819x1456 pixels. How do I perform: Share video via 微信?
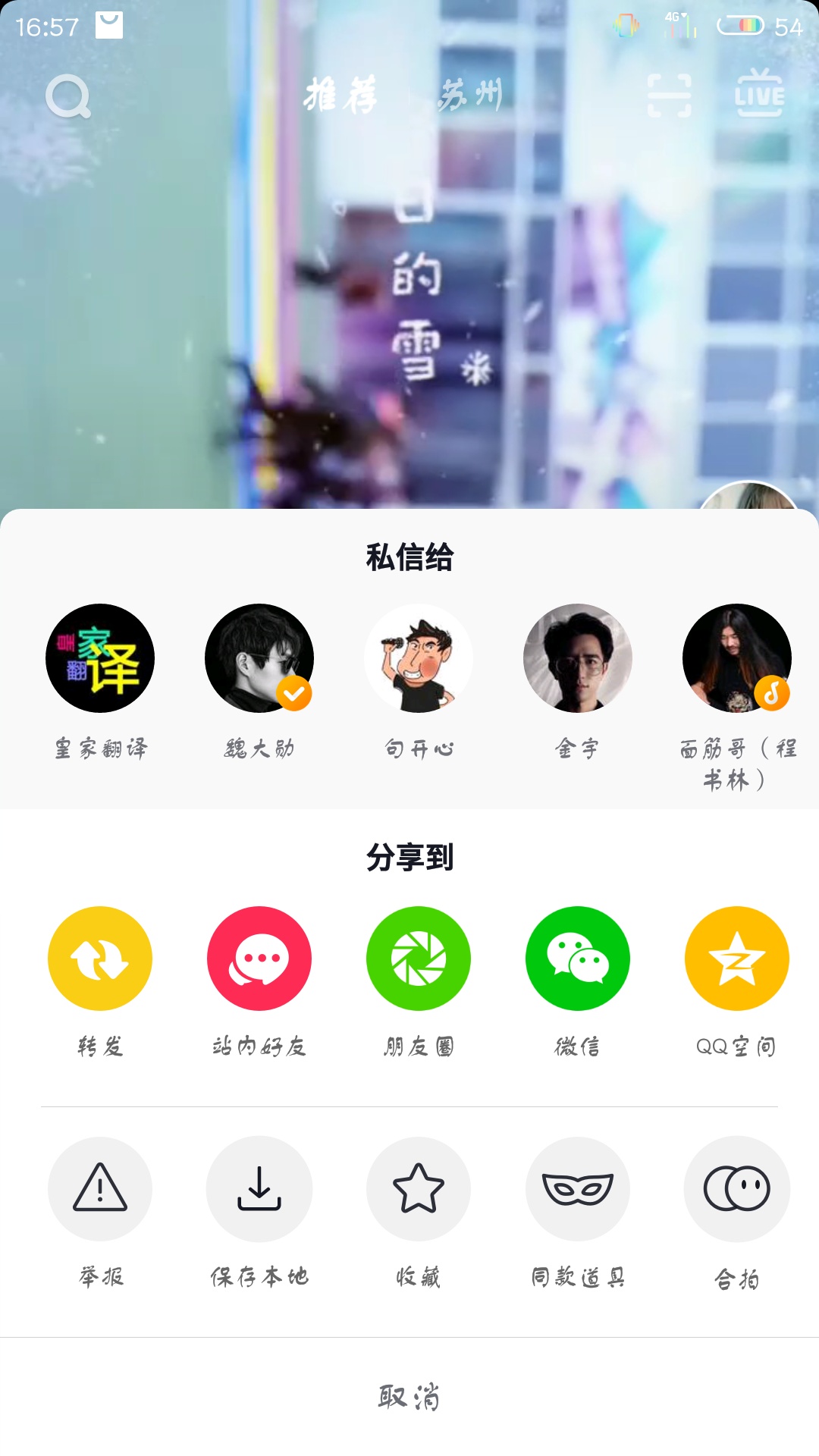click(578, 959)
